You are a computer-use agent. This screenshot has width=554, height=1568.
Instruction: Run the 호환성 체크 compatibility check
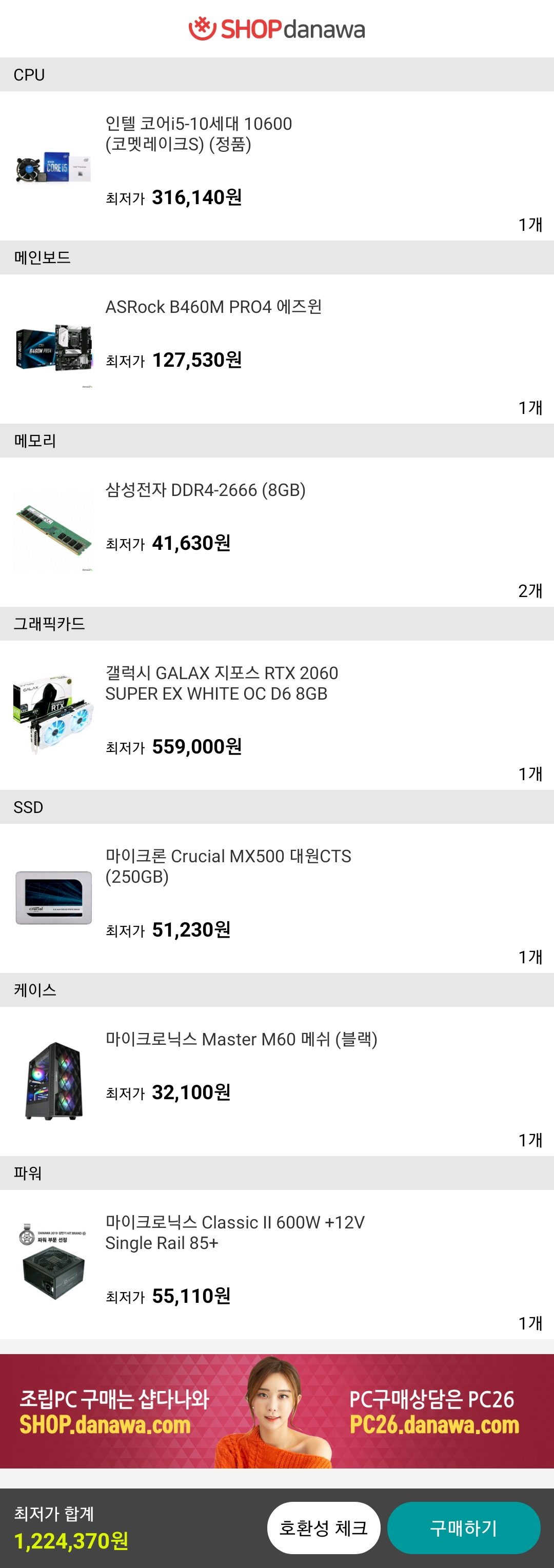pyautogui.click(x=323, y=1527)
